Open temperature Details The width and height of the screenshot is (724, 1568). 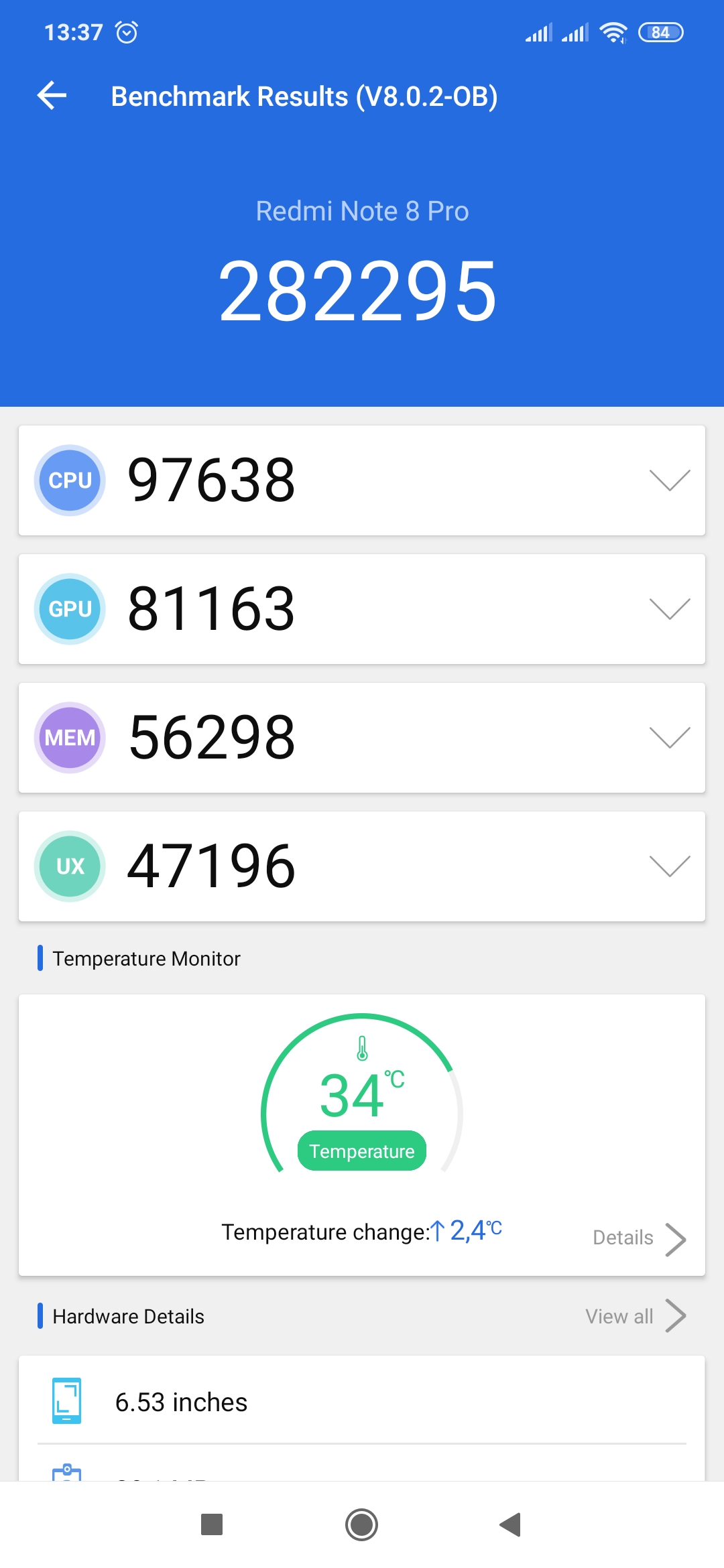640,1239
